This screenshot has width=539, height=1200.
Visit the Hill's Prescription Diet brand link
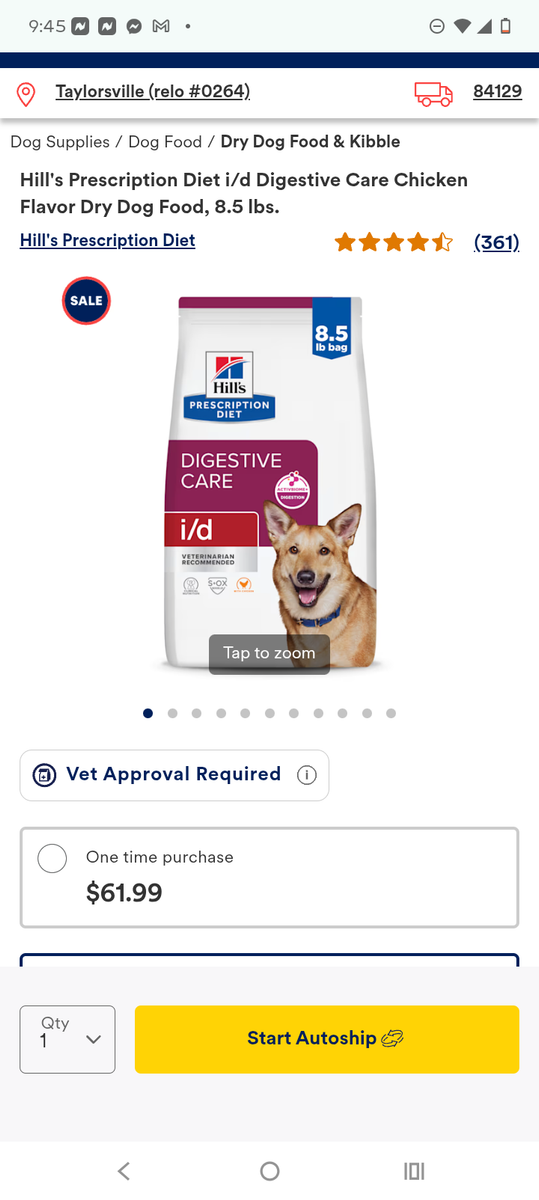pyautogui.click(x=107, y=241)
